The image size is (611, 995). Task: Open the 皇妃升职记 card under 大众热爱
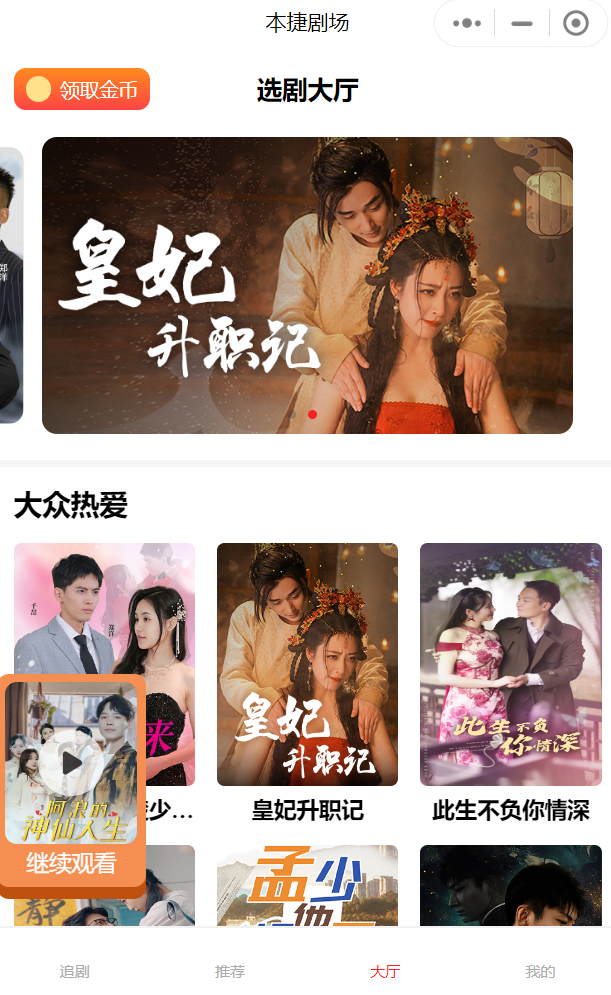point(307,665)
